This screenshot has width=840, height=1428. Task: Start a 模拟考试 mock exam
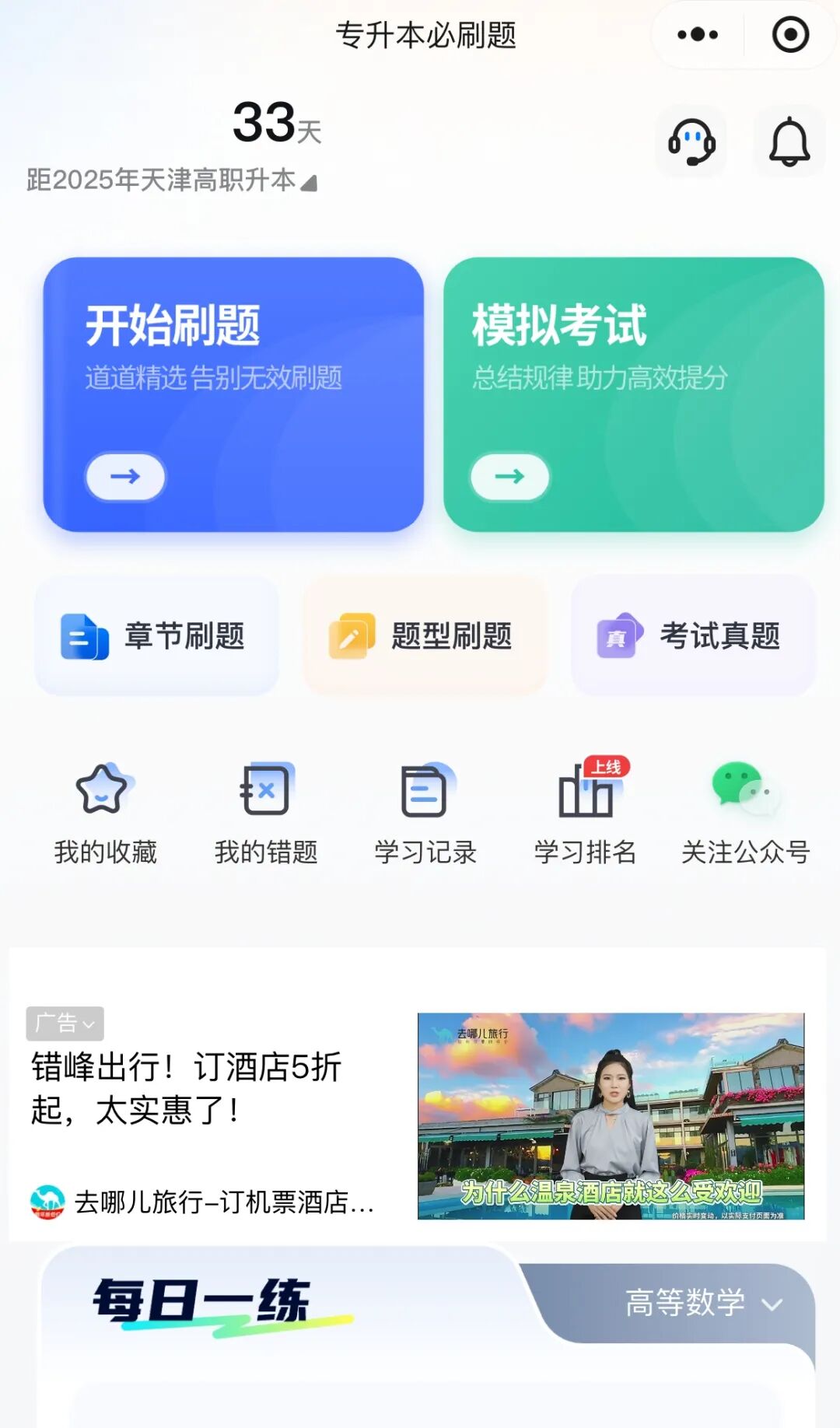click(x=633, y=394)
